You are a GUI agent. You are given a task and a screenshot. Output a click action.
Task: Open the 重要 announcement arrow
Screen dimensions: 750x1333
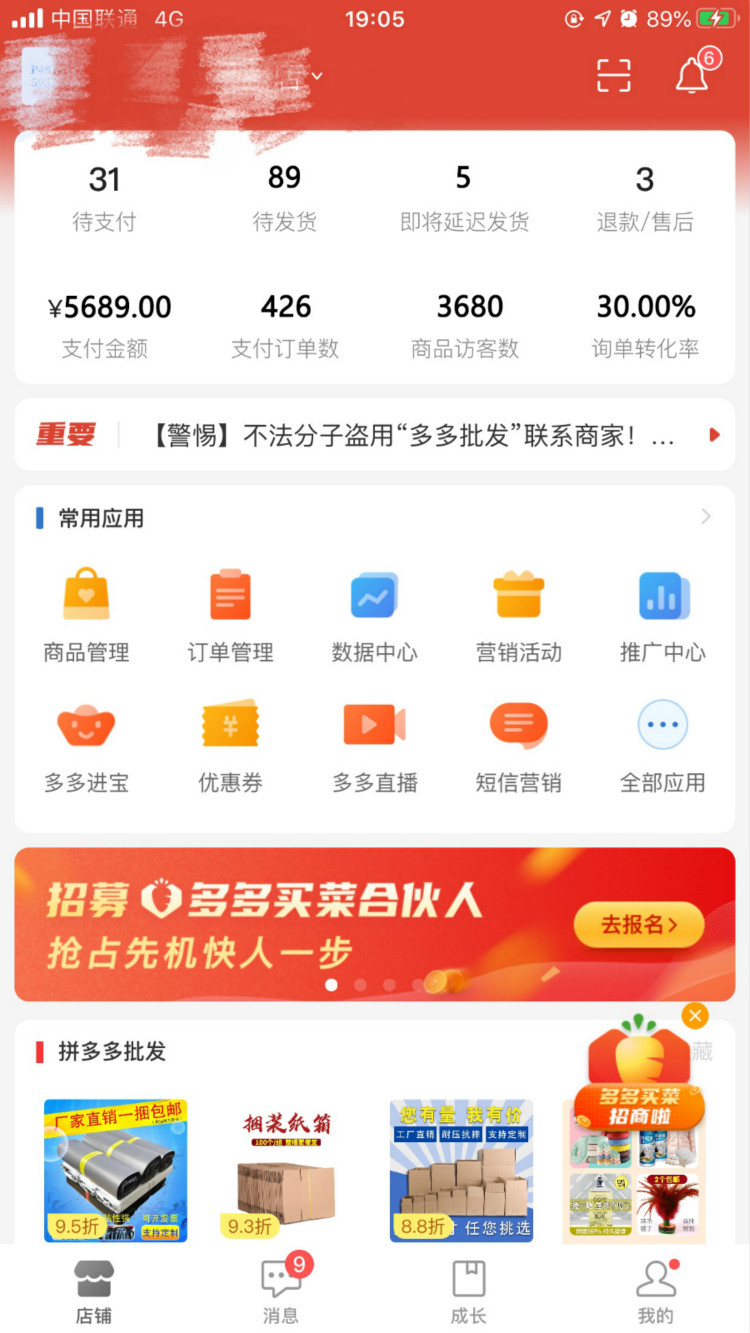coord(712,434)
